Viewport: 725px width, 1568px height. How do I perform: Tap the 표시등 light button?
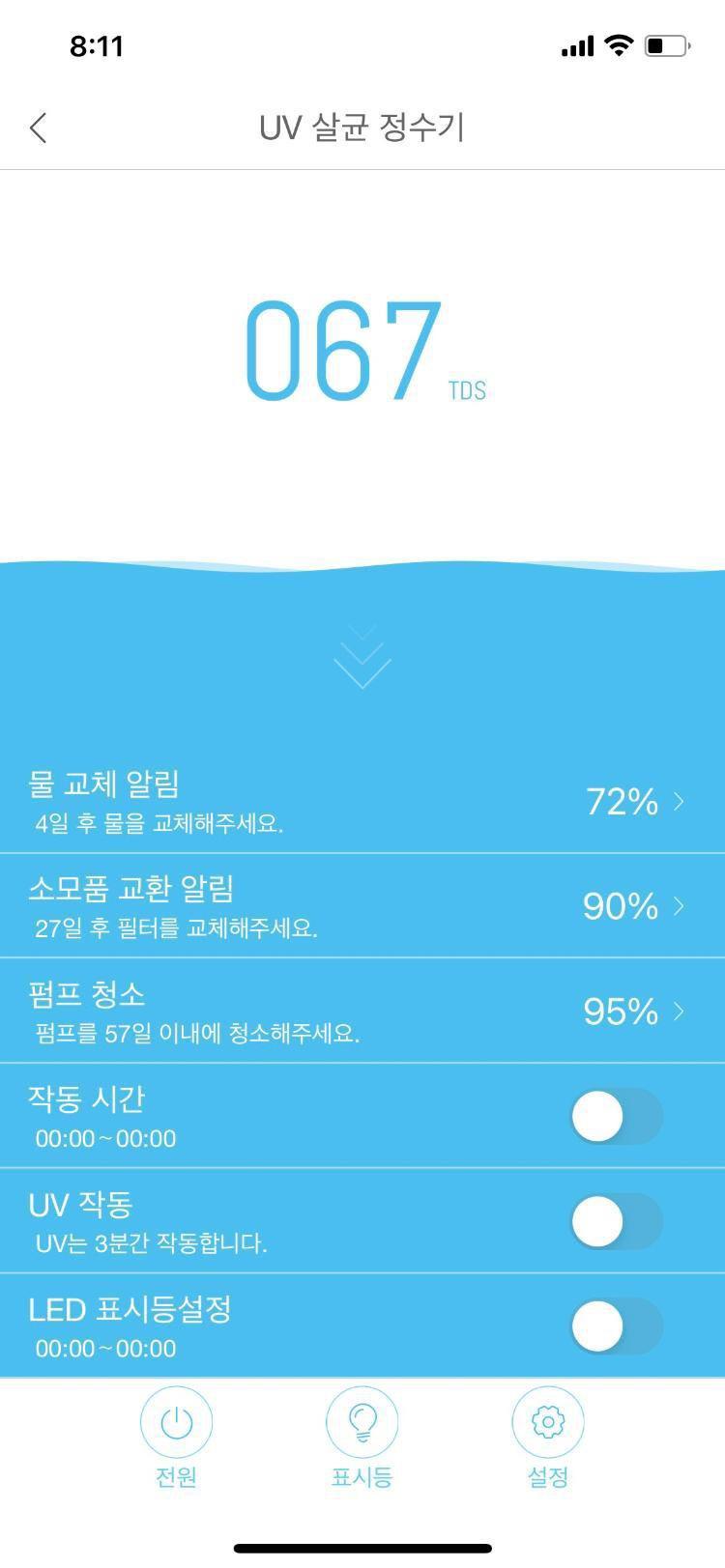coord(362,1423)
